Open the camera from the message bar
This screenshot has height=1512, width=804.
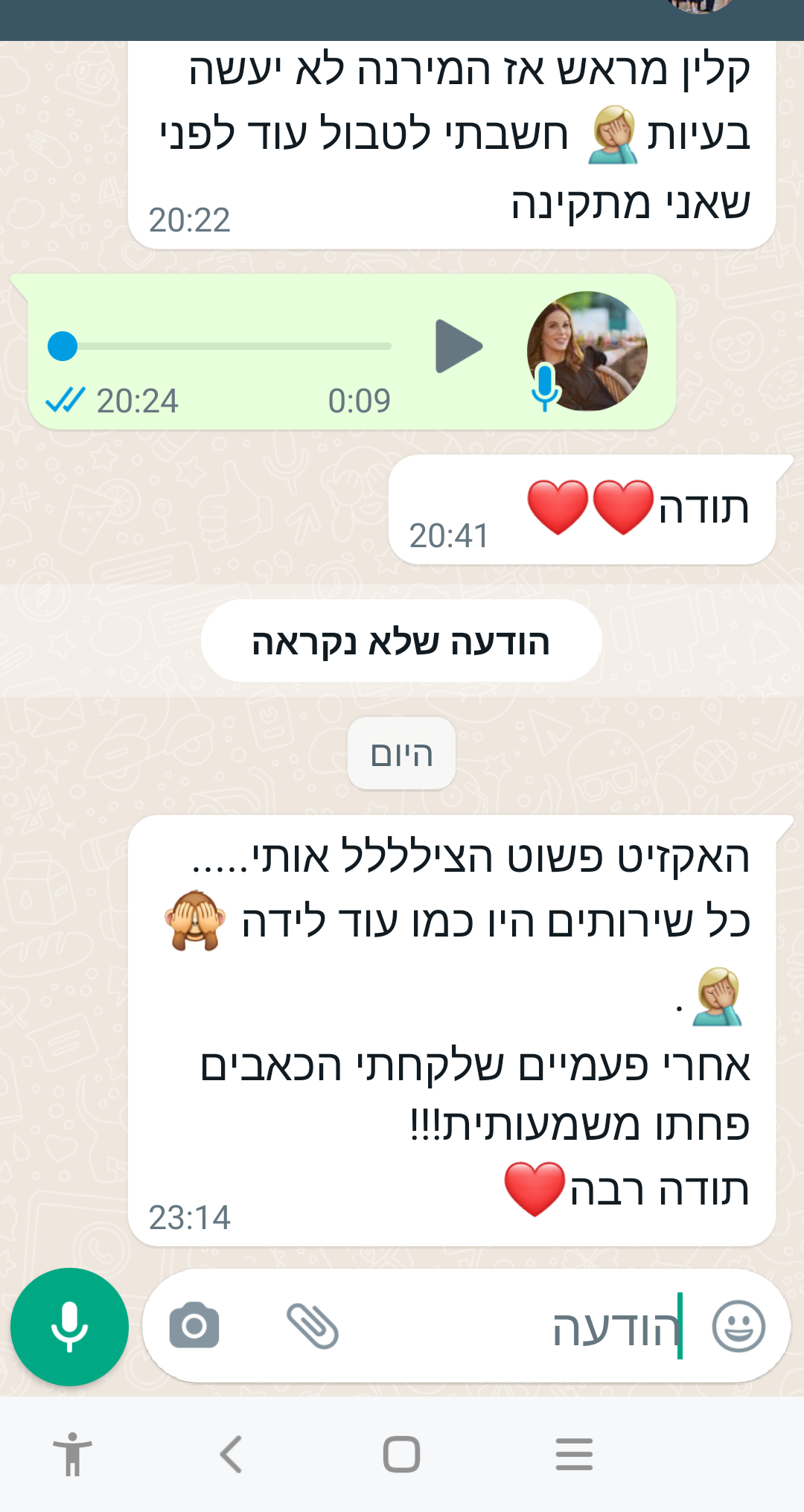click(x=194, y=1326)
